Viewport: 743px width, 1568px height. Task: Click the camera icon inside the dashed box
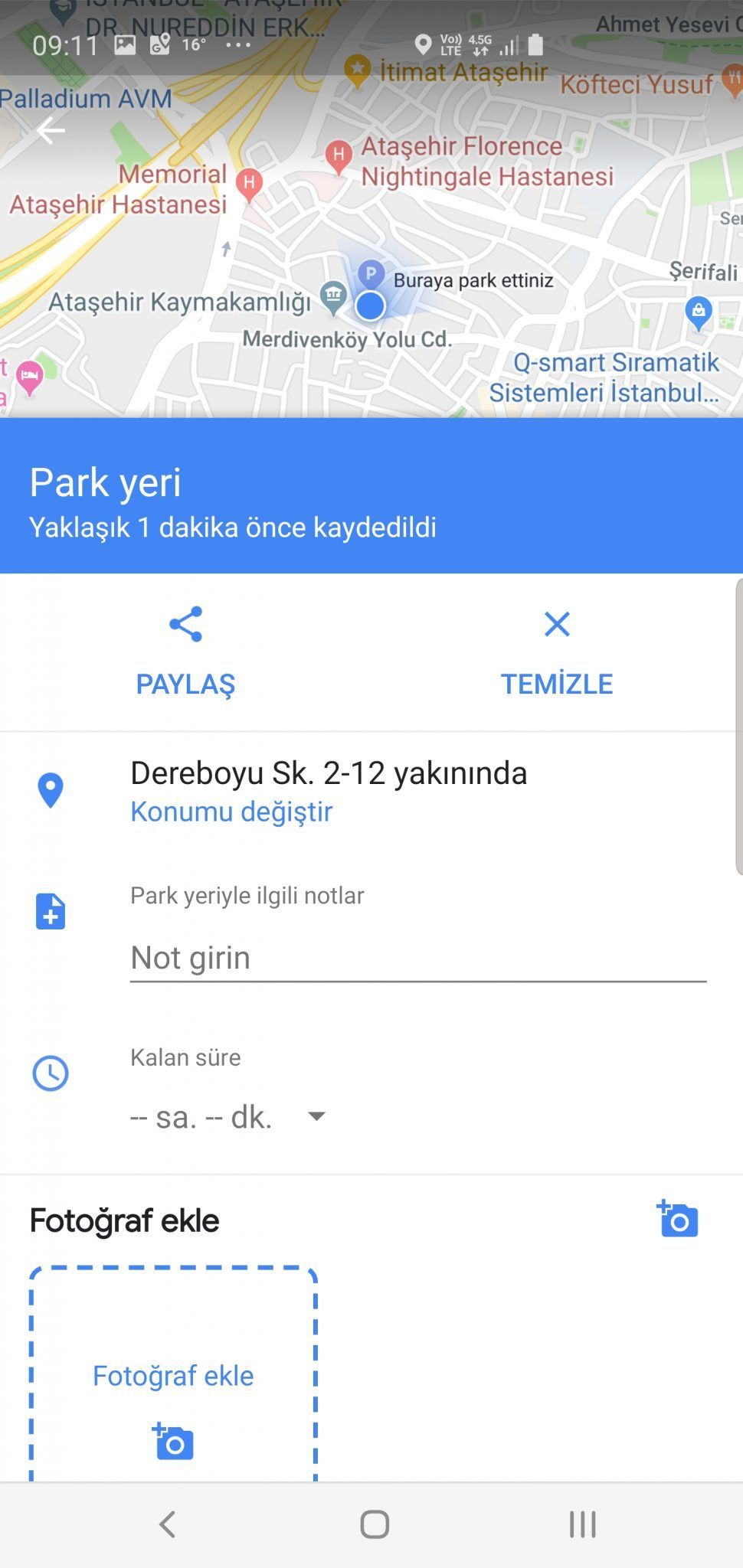(x=173, y=1442)
